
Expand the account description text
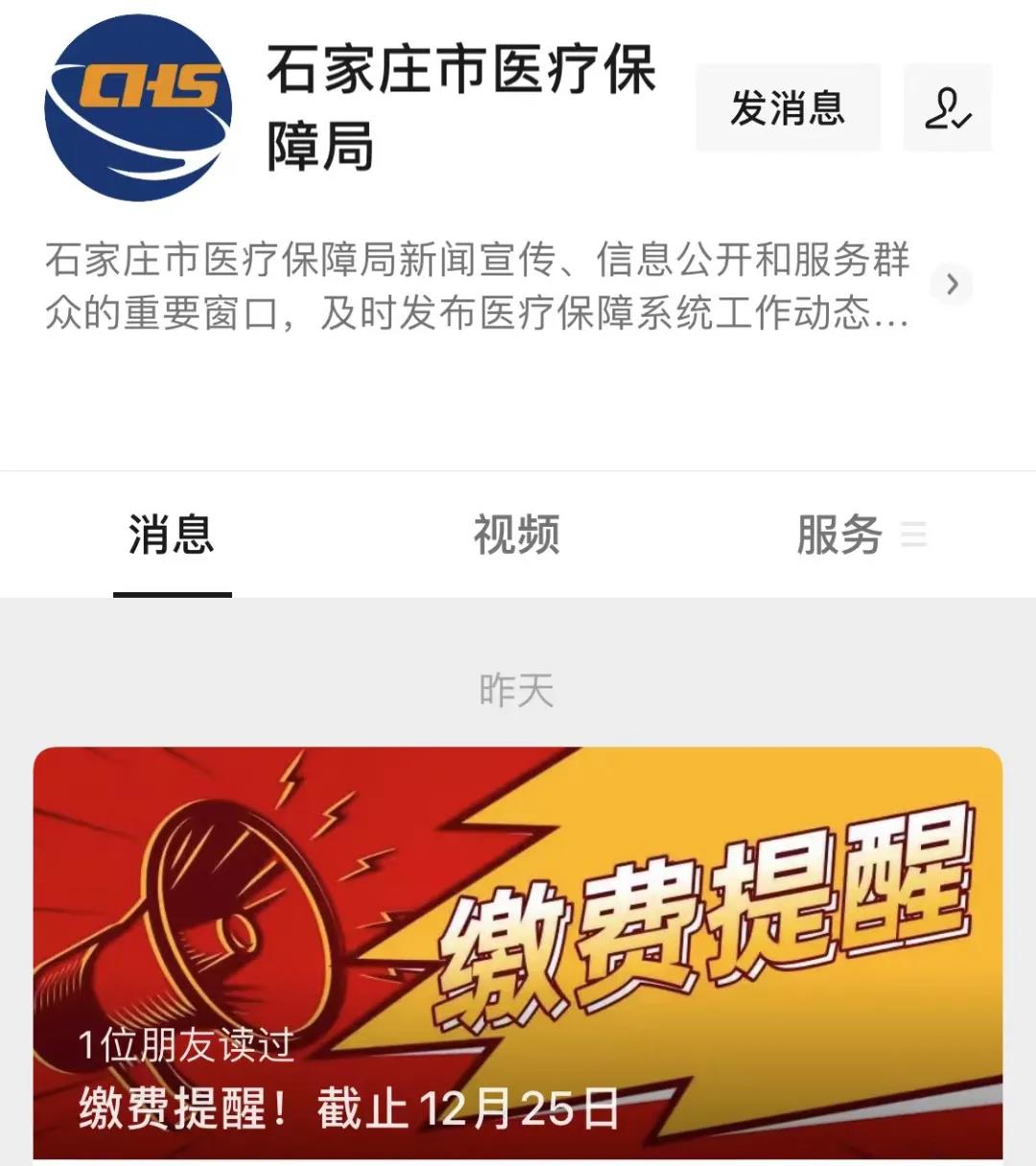click(x=480, y=285)
